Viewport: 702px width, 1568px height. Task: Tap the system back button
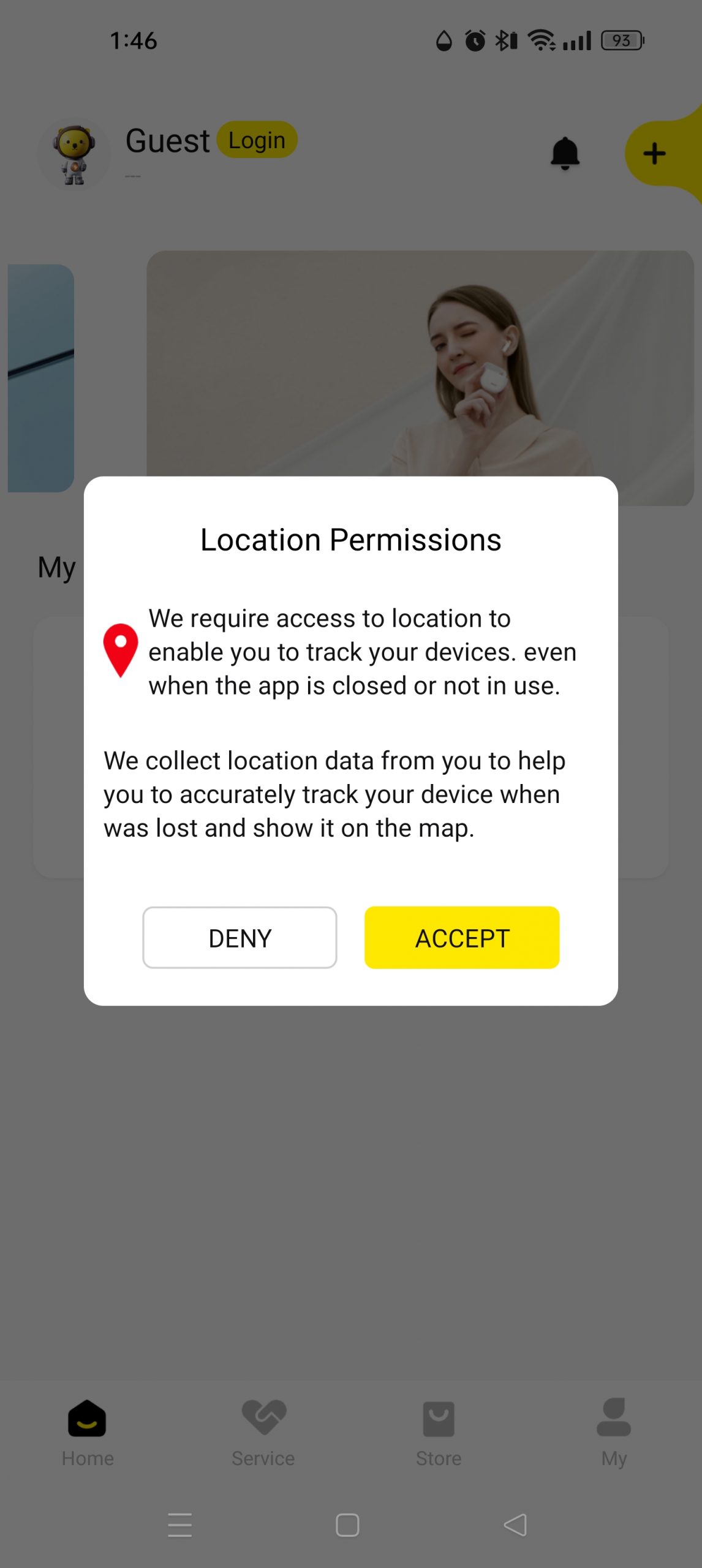pos(515,1525)
